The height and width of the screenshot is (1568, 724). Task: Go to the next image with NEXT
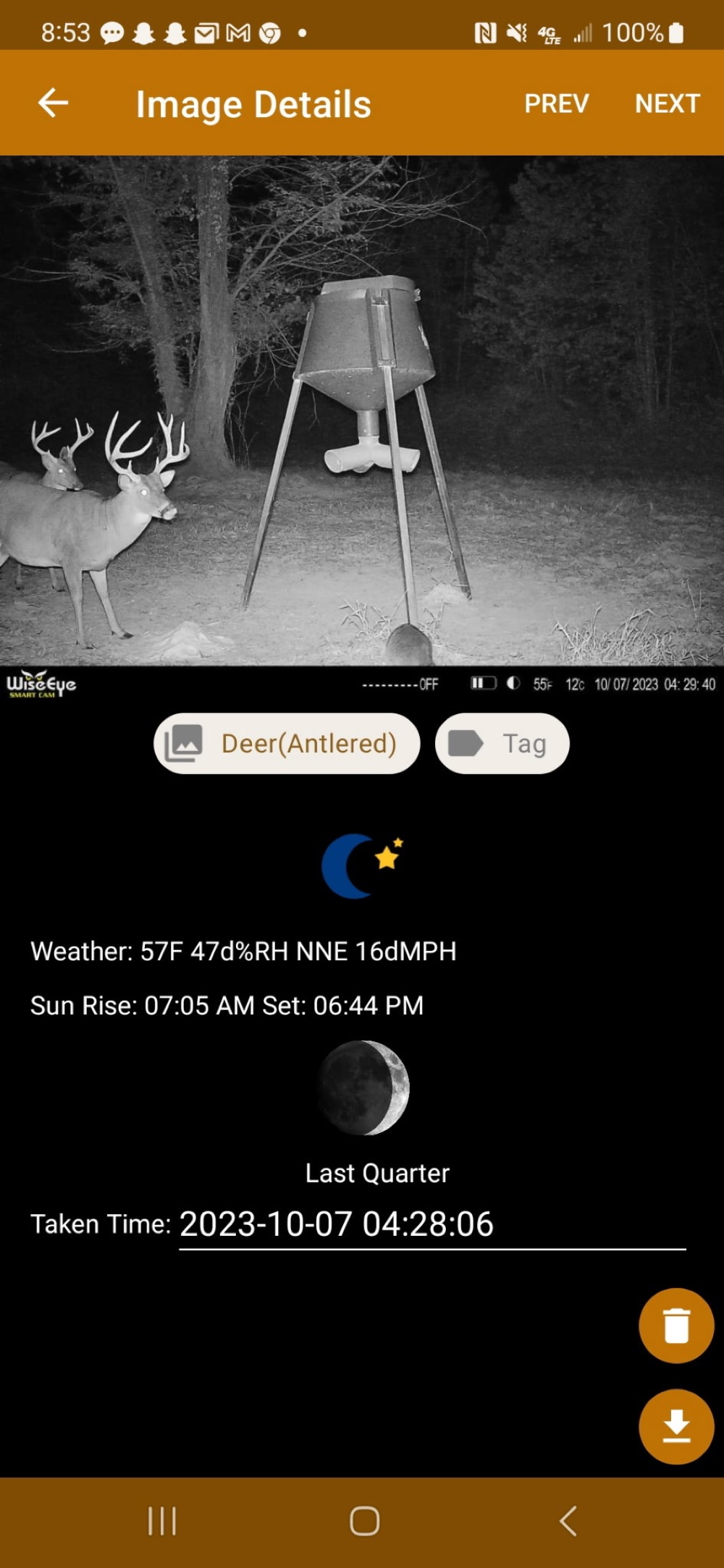pos(667,103)
